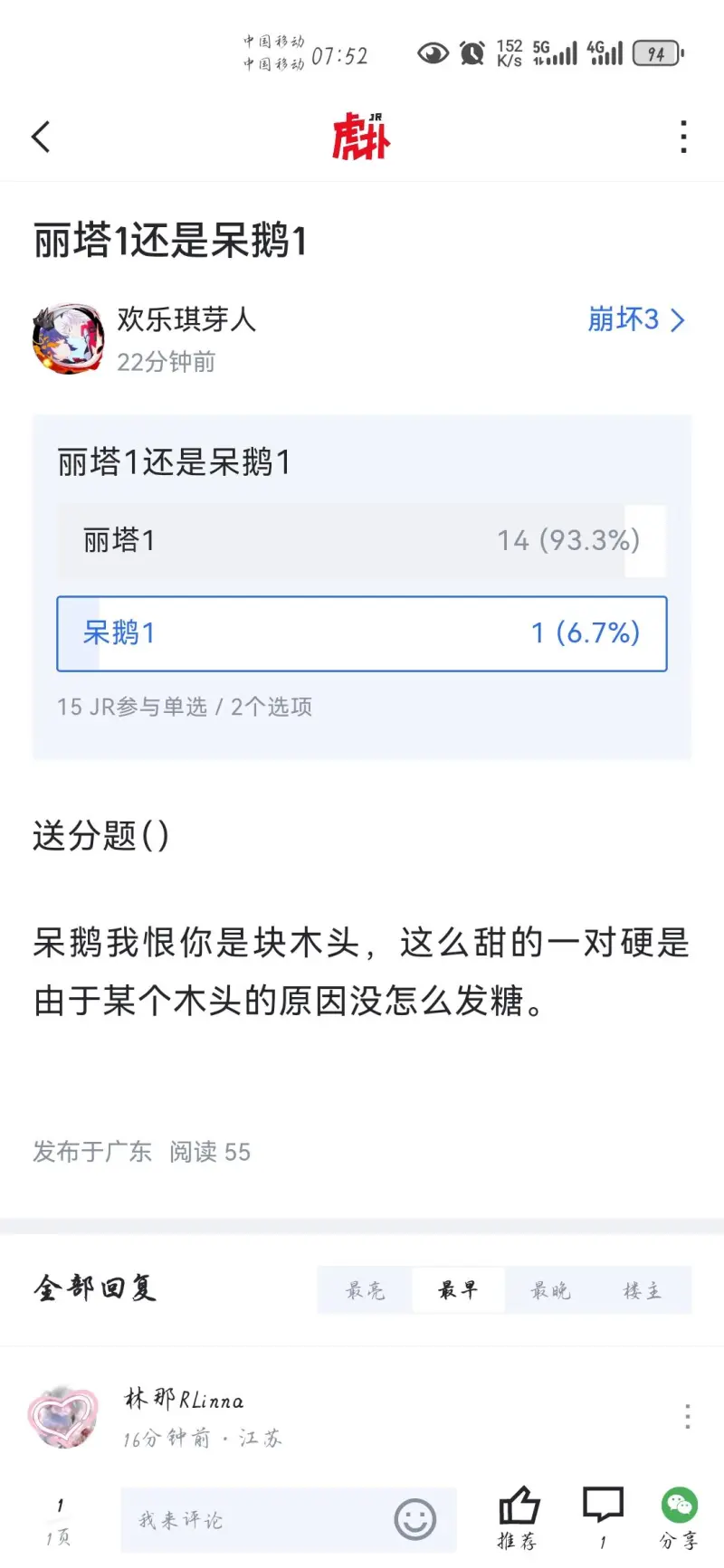Open the page selector showing 1页

coord(59,1522)
